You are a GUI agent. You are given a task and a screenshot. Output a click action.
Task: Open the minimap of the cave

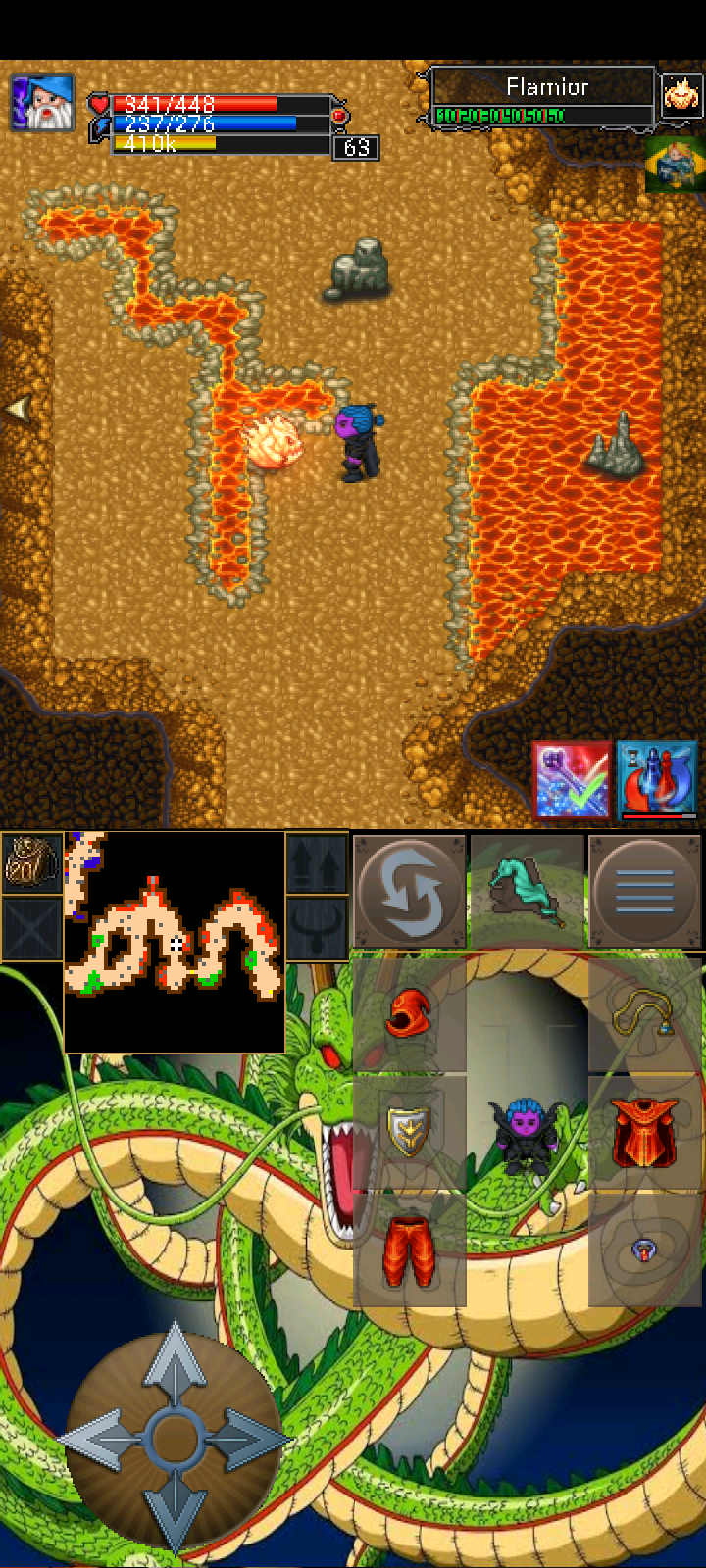coord(175,942)
